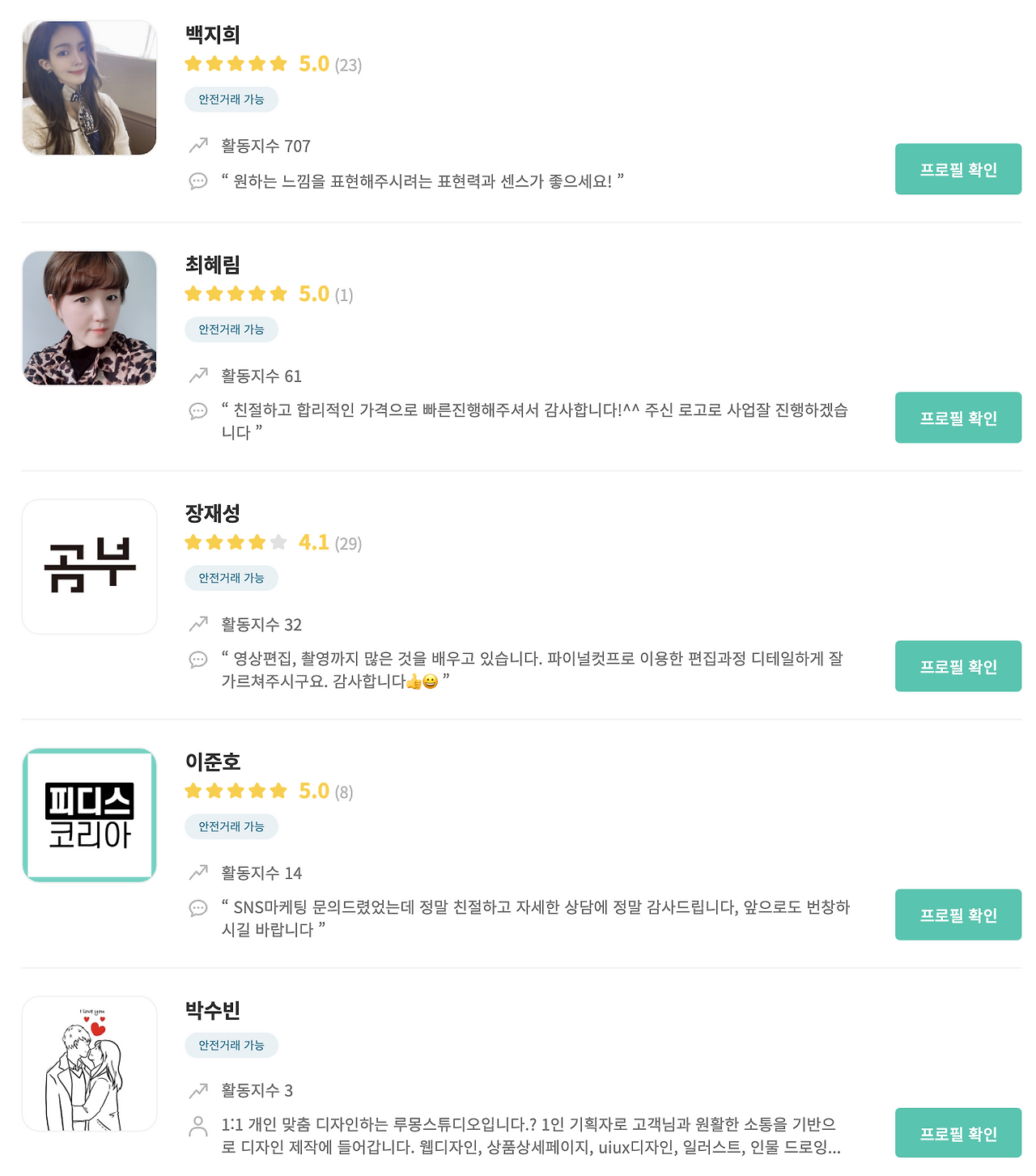Toggle the 안전거래 가능 badge under 백지희

point(231,99)
